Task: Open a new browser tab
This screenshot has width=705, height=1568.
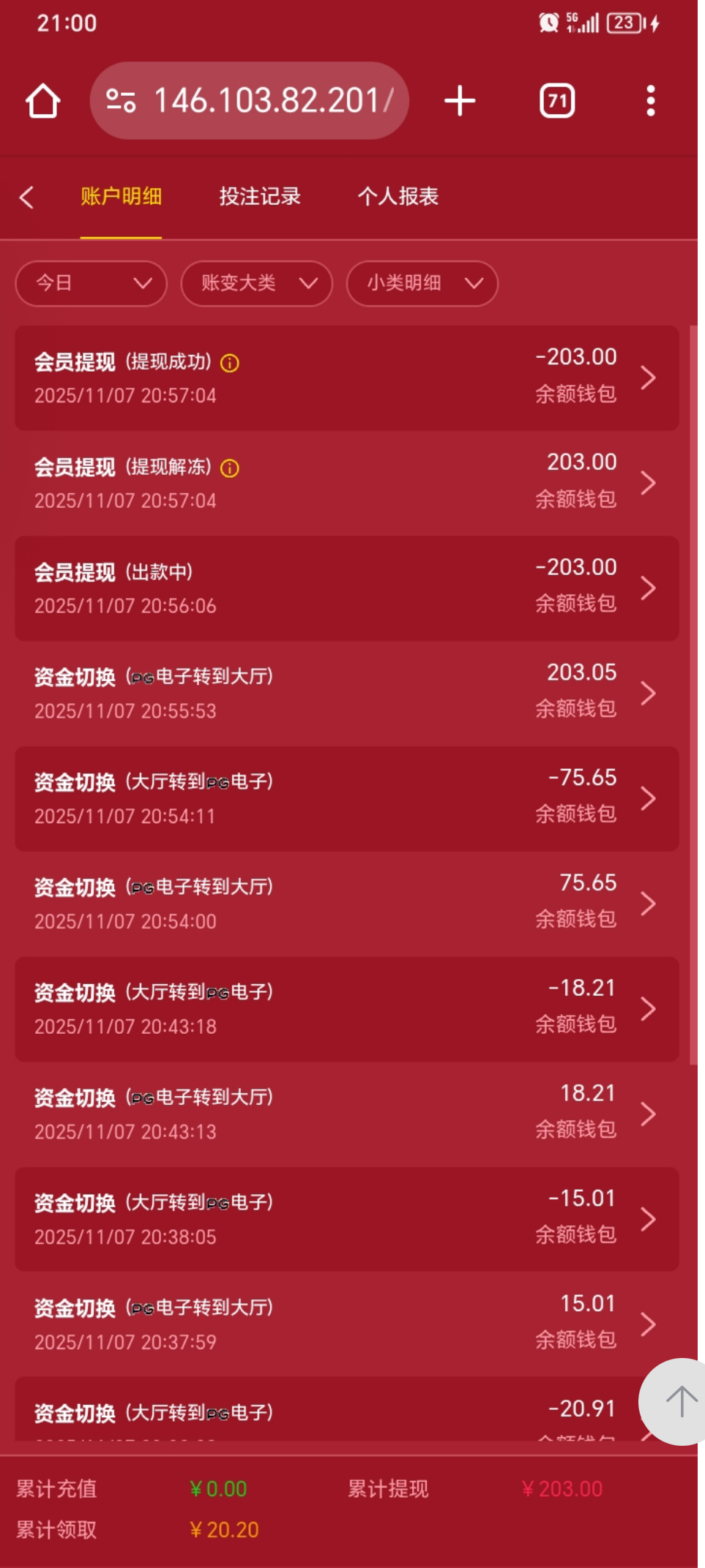Action: 460,101
